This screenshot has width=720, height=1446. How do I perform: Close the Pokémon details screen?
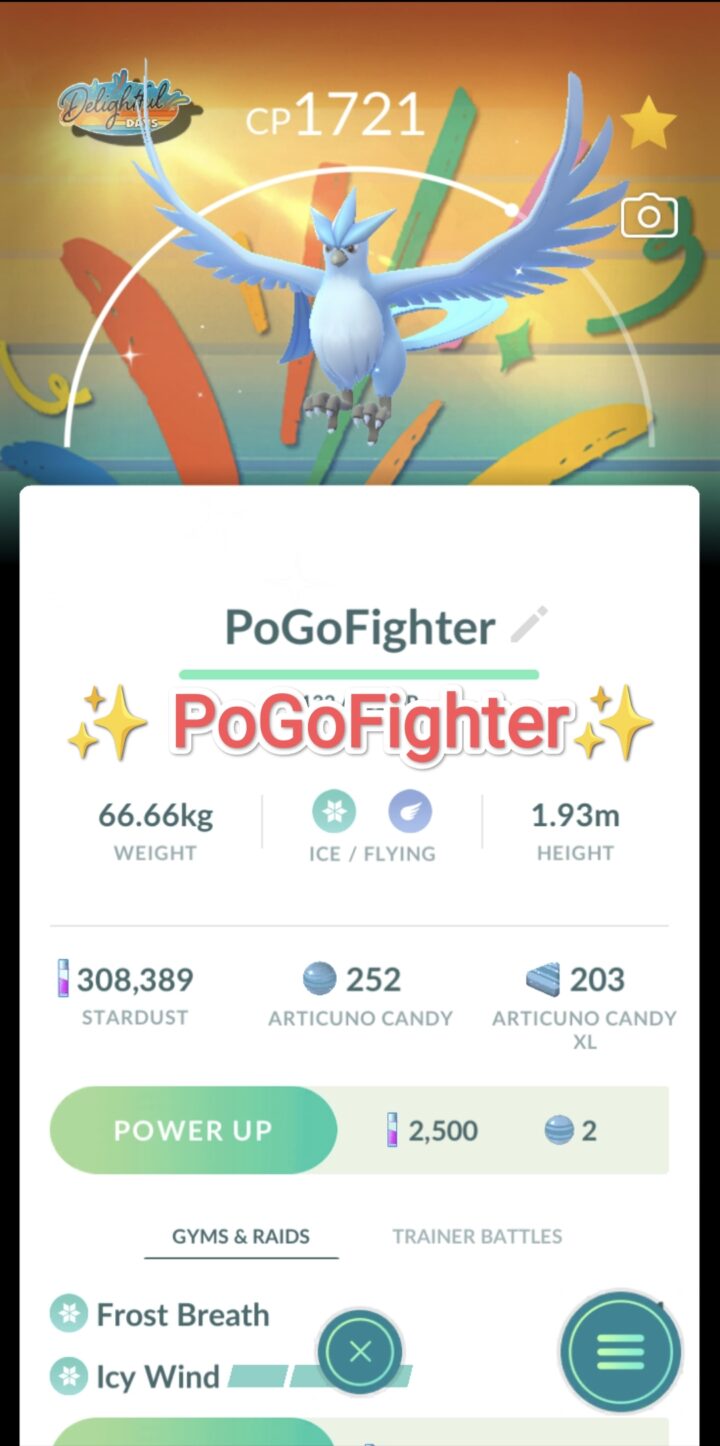click(360, 1352)
